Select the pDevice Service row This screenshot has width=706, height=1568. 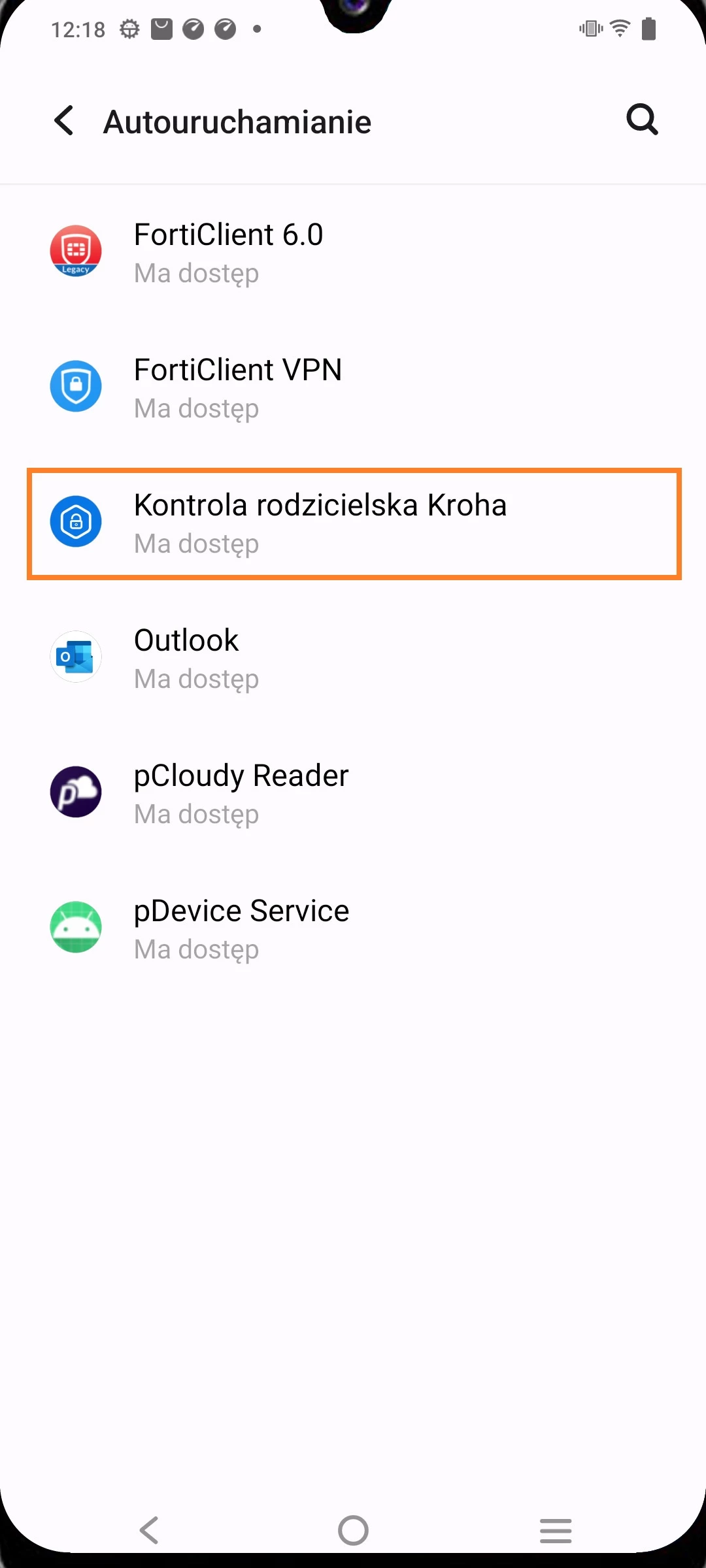(x=353, y=929)
